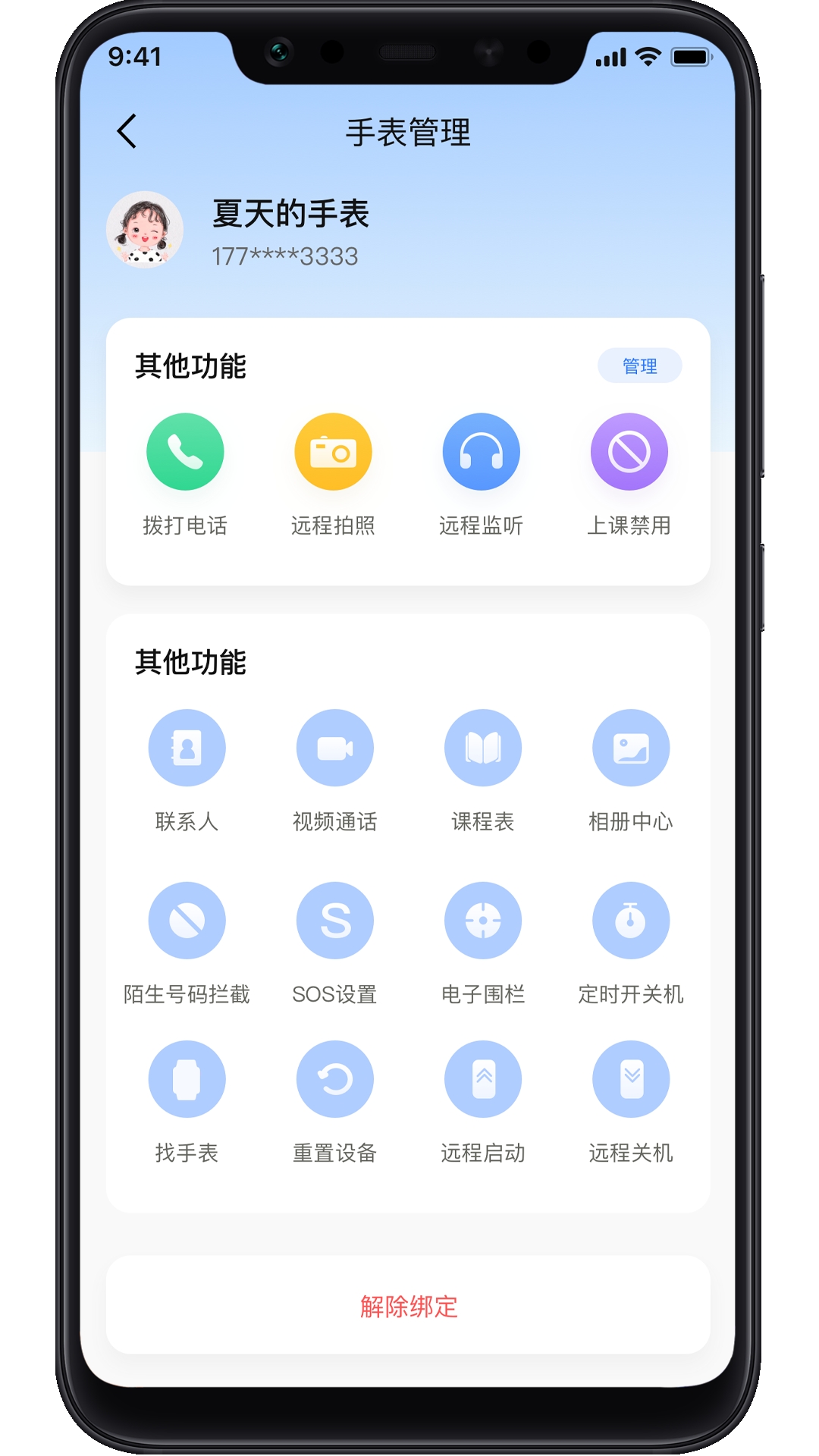Open 电子围栏 geofence
Image resolution: width=819 pixels, height=1456 pixels.
click(482, 921)
